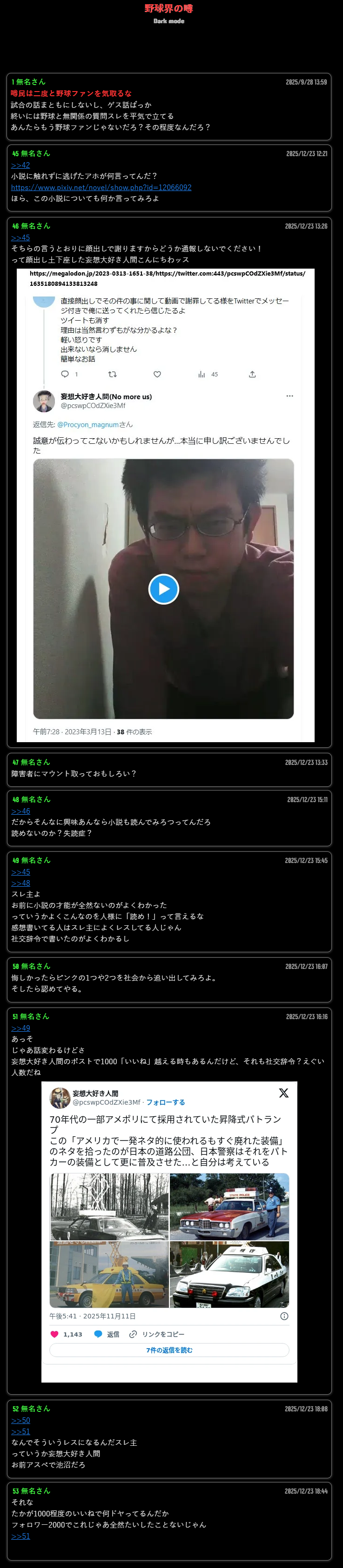
Task: Open the >>42 reply anchor in post 45
Action: (x=20, y=165)
